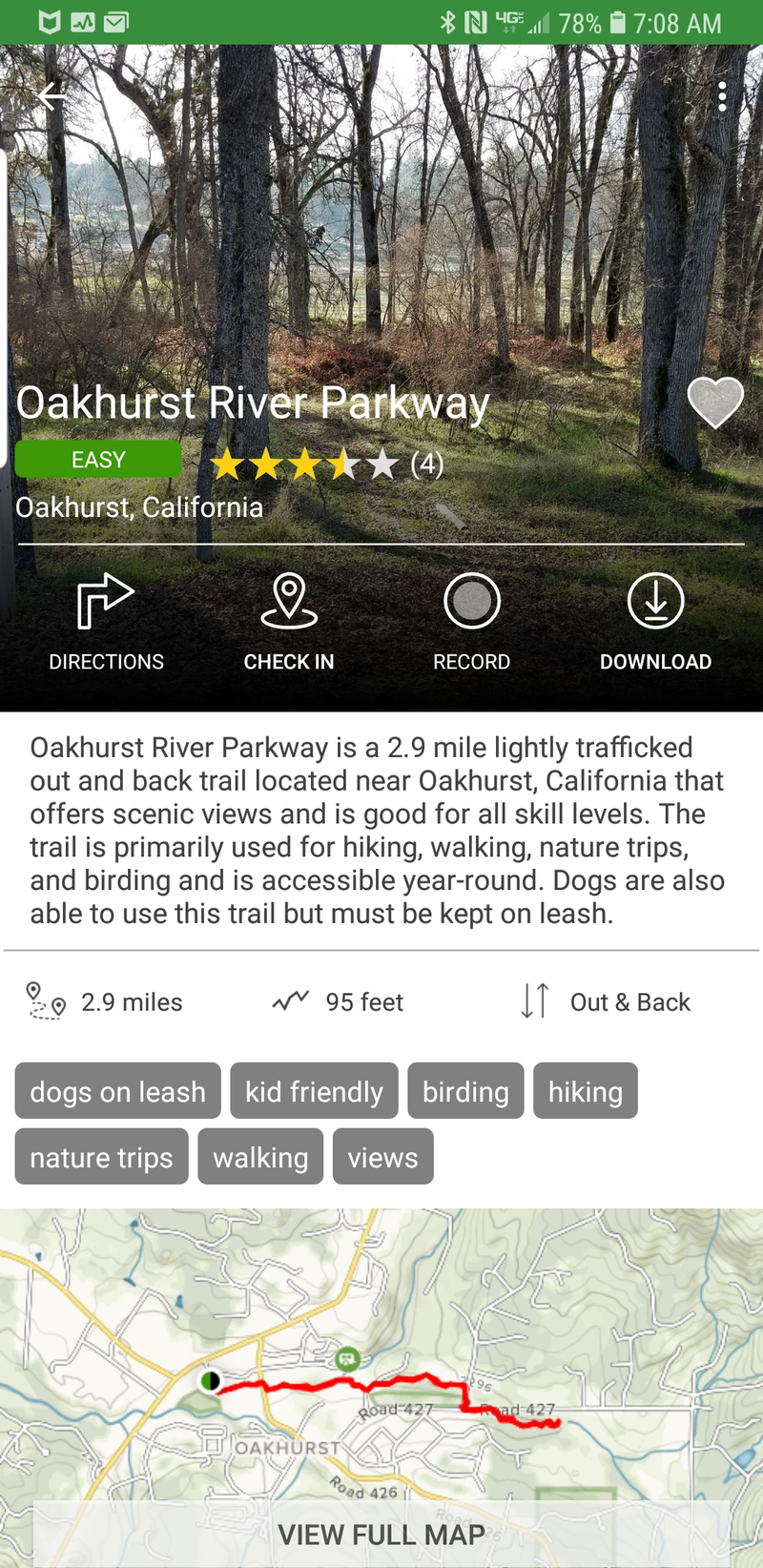Get directions to the trailhead
Viewport: 763px width, 1568px height.
point(106,620)
